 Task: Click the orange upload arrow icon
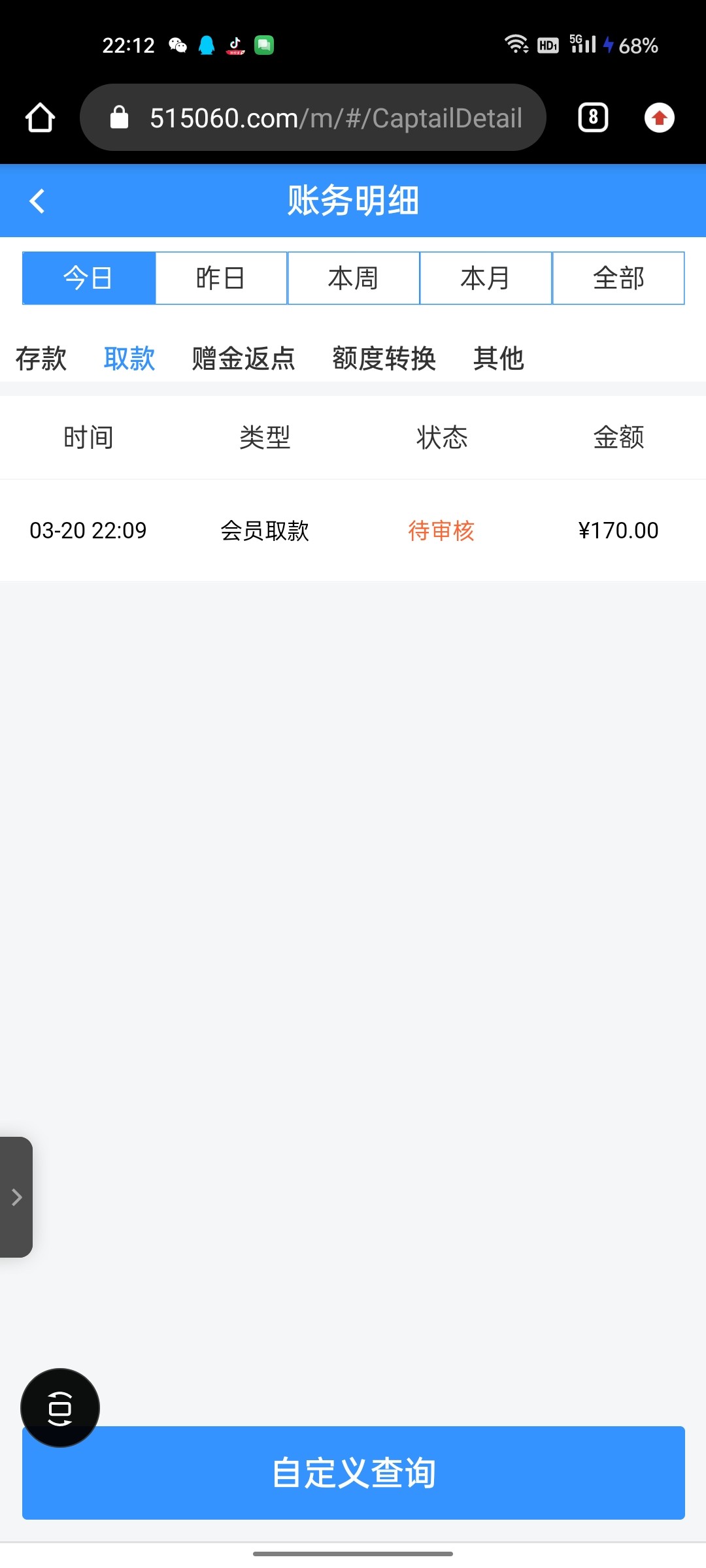[x=659, y=118]
